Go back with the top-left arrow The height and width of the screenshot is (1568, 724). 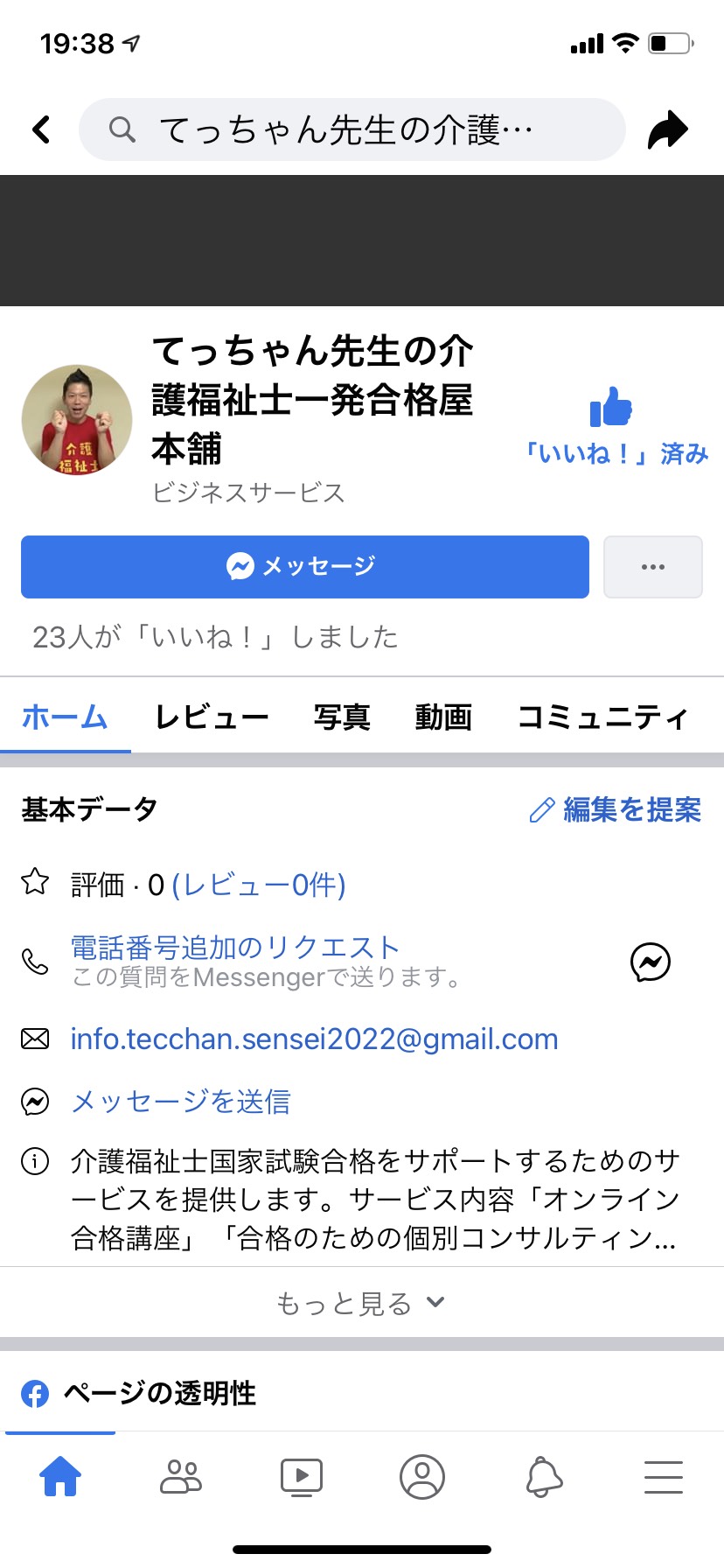[41, 129]
